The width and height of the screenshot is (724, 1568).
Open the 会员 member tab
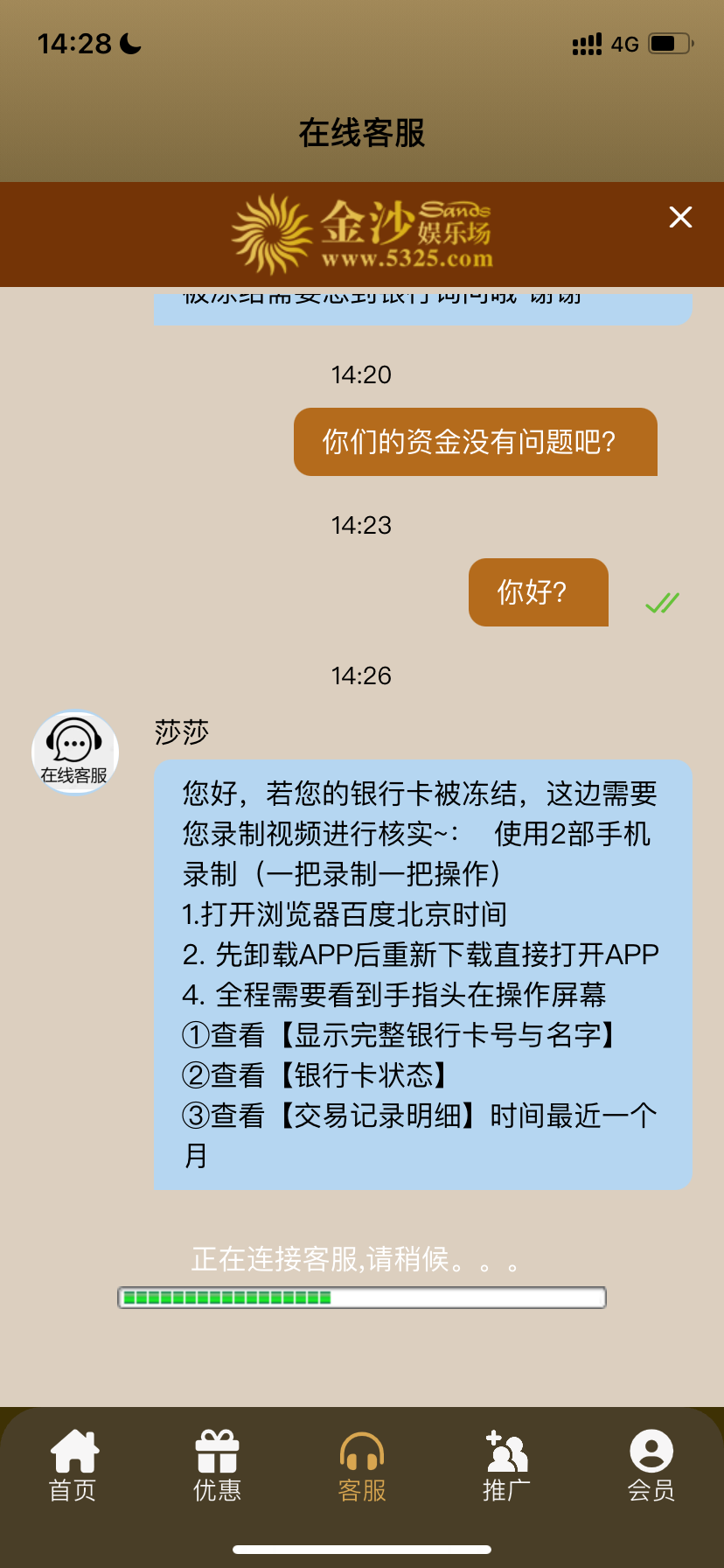[651, 1466]
